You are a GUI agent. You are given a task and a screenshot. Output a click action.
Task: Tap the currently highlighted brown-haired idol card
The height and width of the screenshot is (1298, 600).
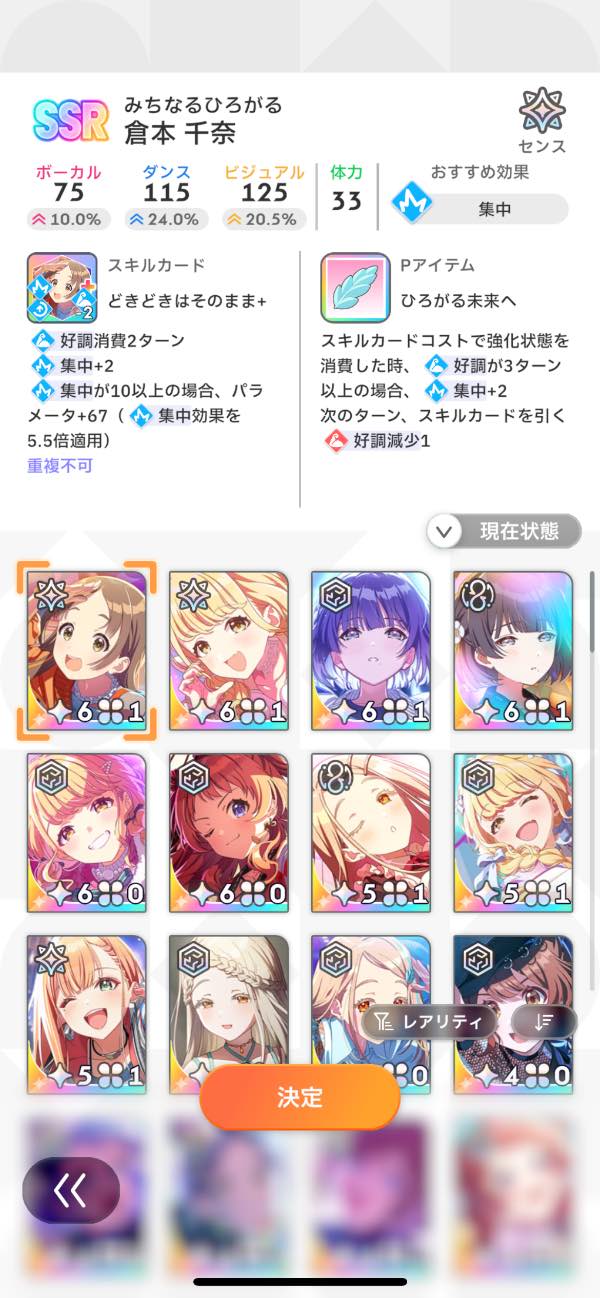pyautogui.click(x=87, y=643)
